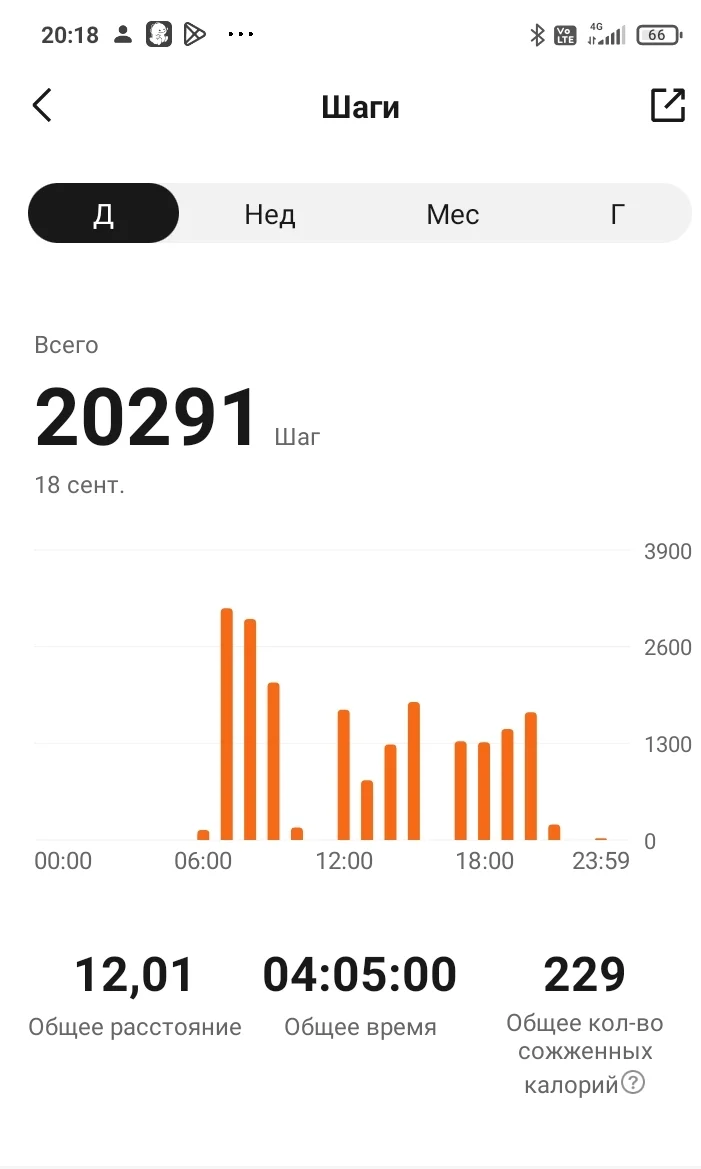Switch to the Нед tab

[x=270, y=214]
